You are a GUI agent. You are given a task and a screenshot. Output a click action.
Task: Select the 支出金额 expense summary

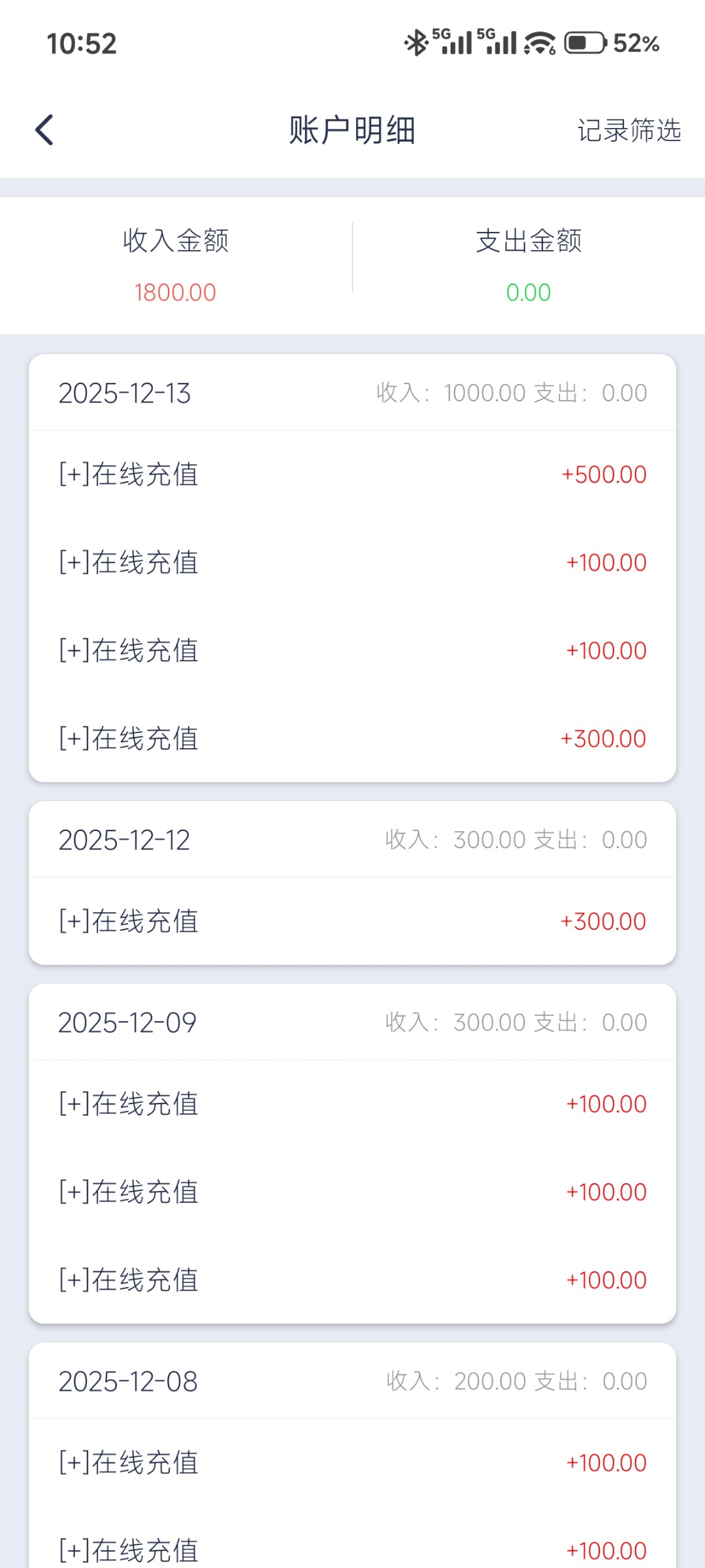click(529, 241)
